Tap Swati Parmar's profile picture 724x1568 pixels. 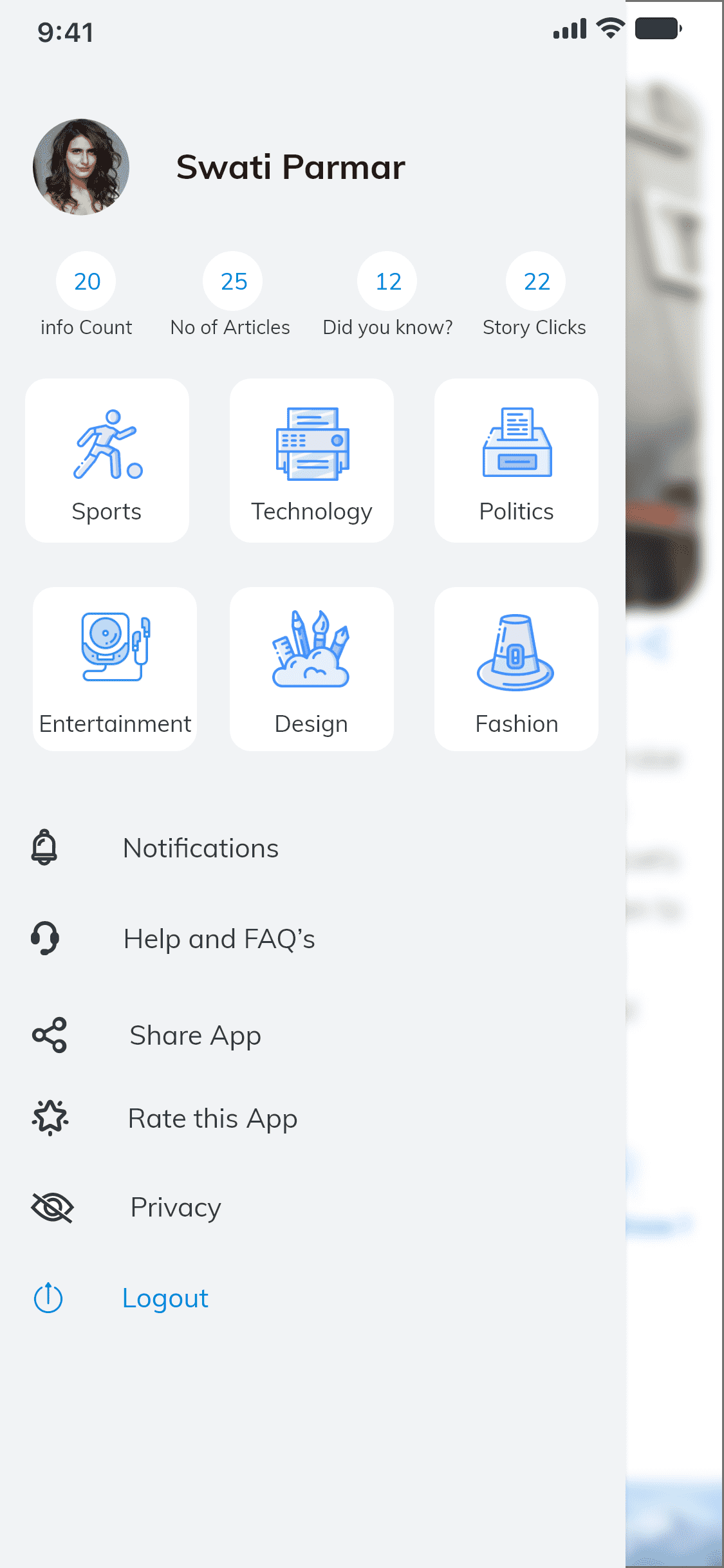81,167
